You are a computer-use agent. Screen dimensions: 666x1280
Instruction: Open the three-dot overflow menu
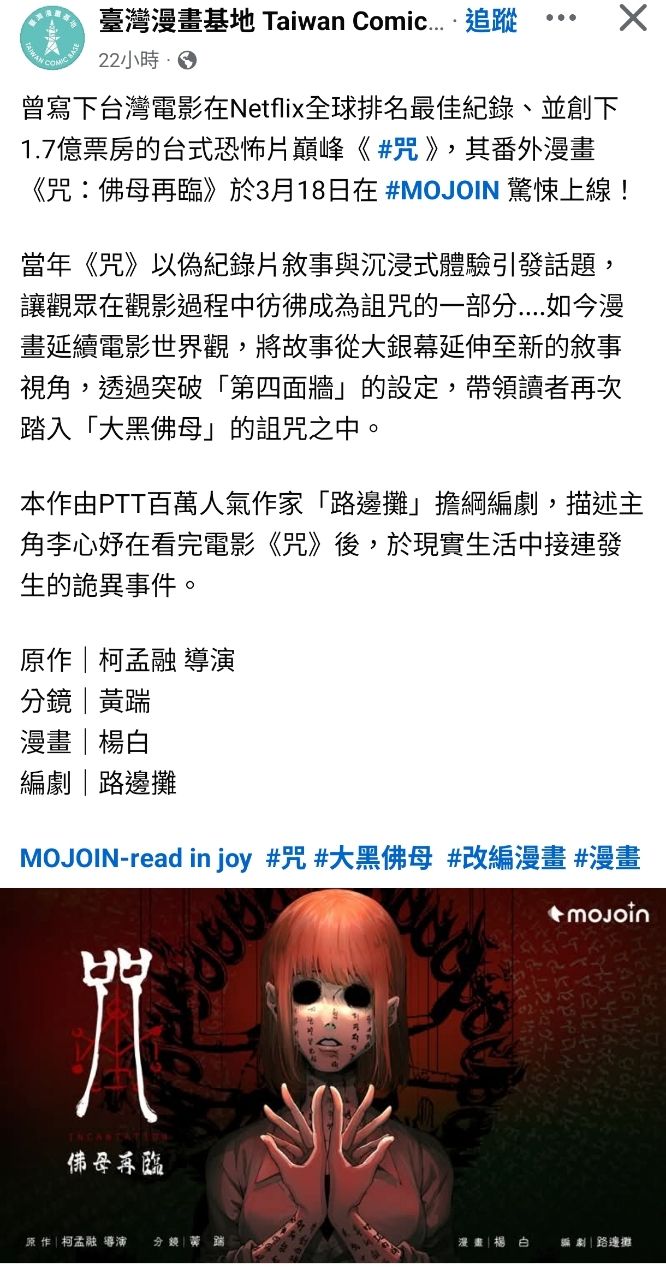click(x=562, y=19)
